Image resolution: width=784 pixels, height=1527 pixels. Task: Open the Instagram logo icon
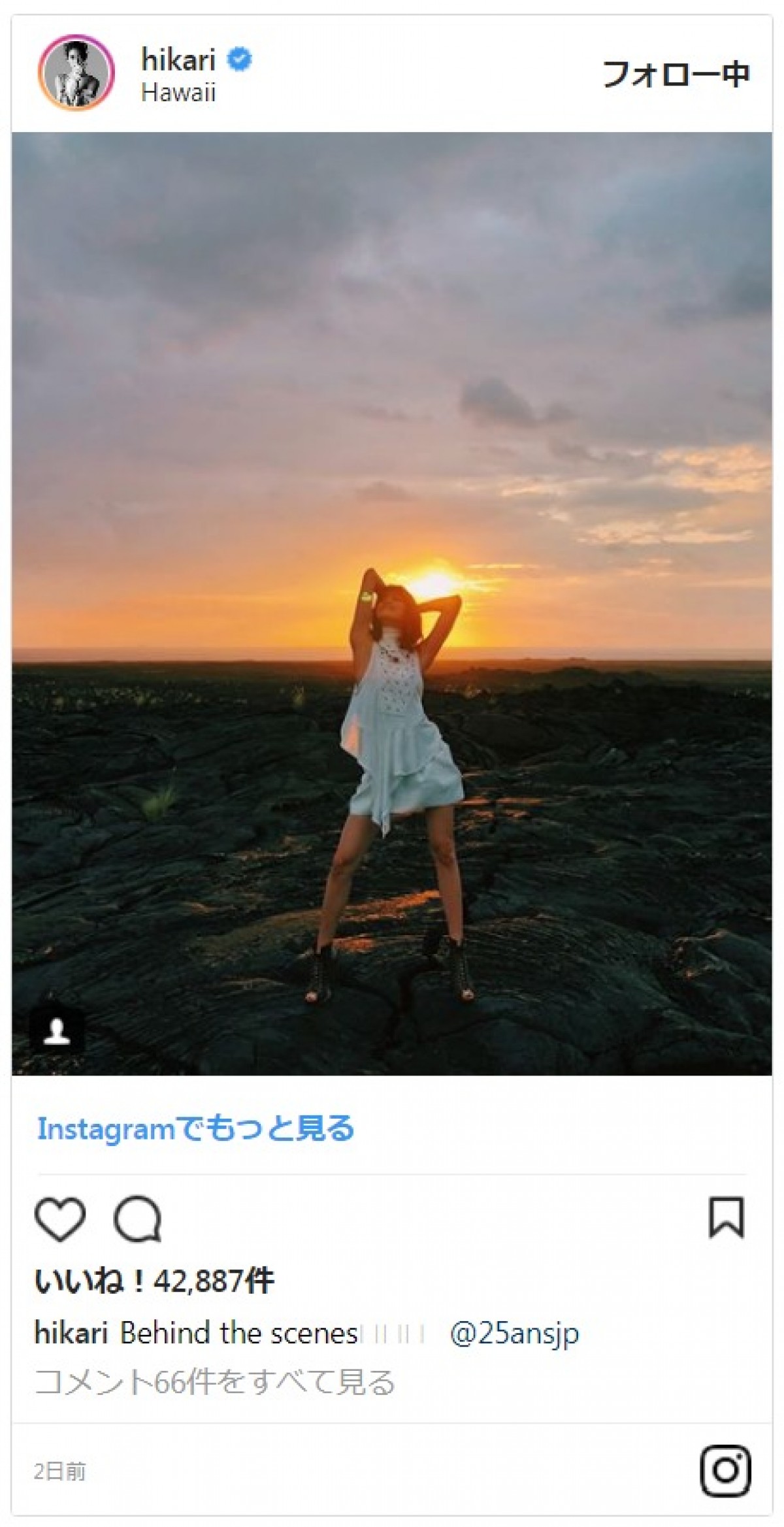point(725,1471)
